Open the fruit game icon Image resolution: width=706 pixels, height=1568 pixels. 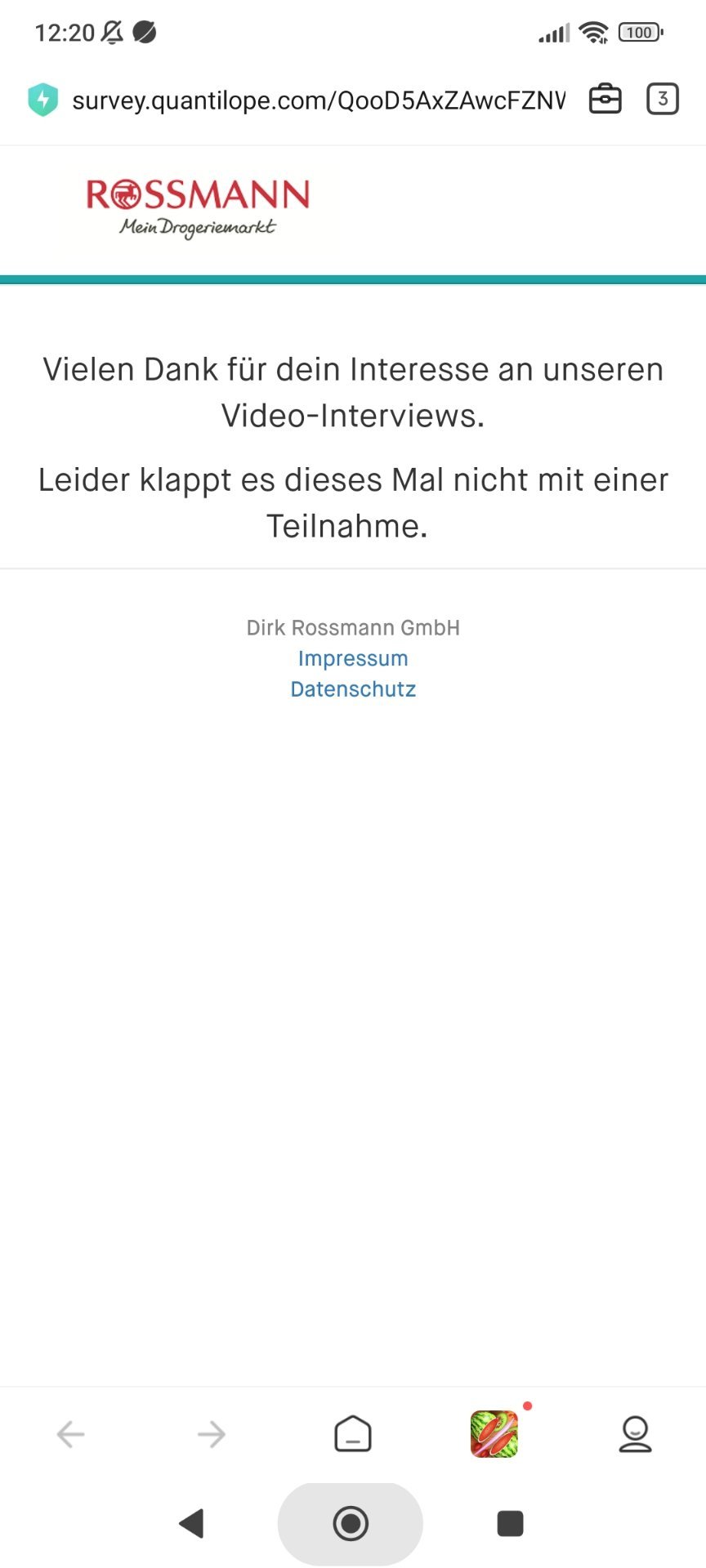(494, 1434)
